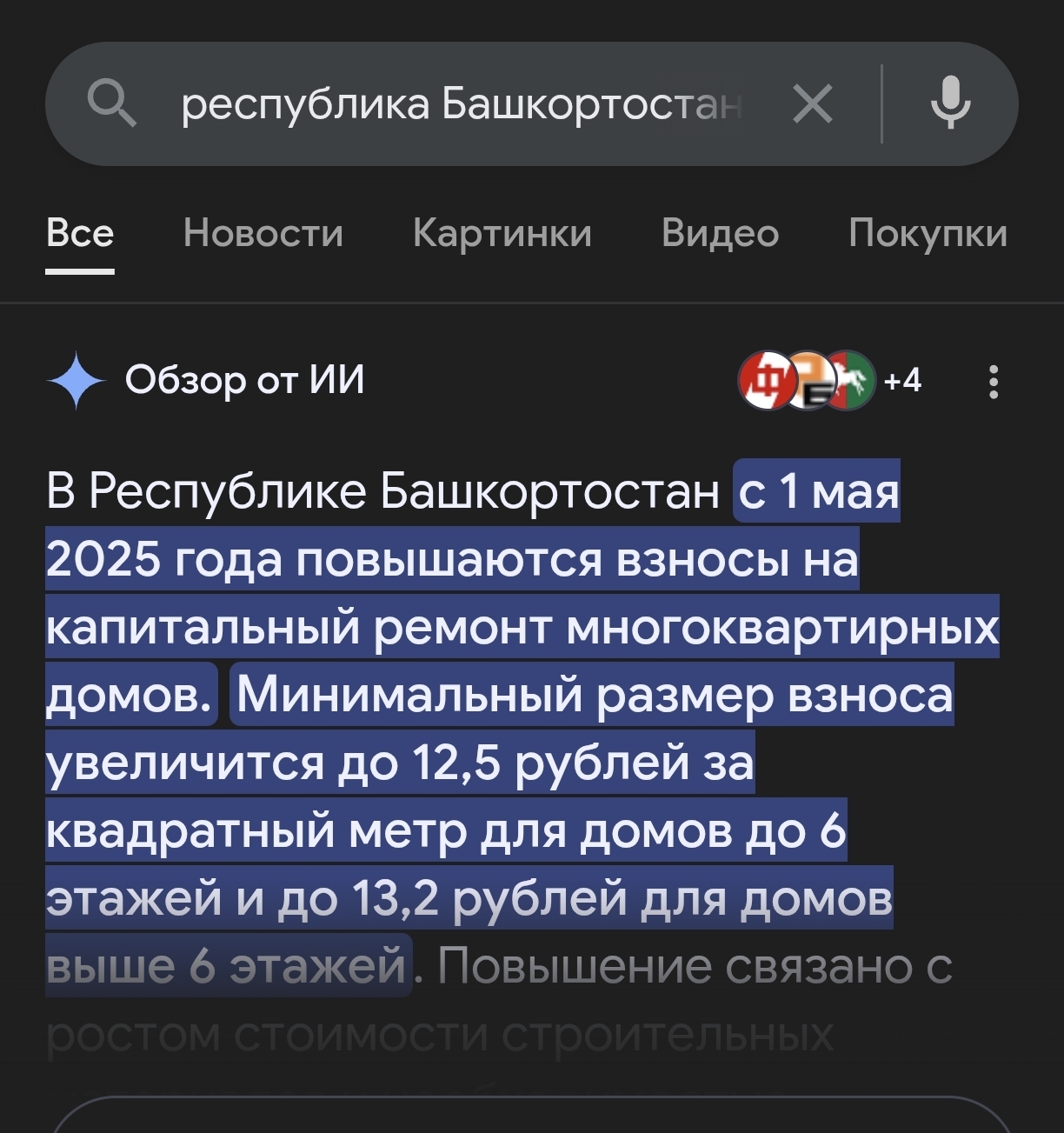
Task: Switch to the Покупки tab
Action: [x=928, y=233]
